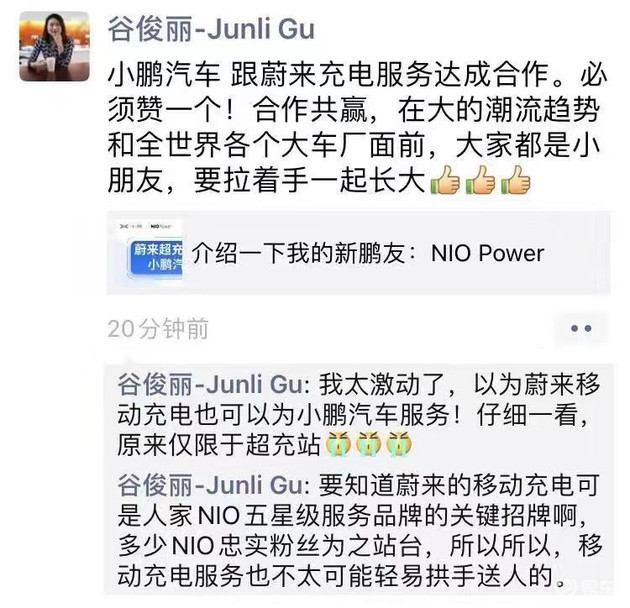Screen dimensions: 630x608
Task: Open the like and comment two-dot menu
Action: pos(579,328)
